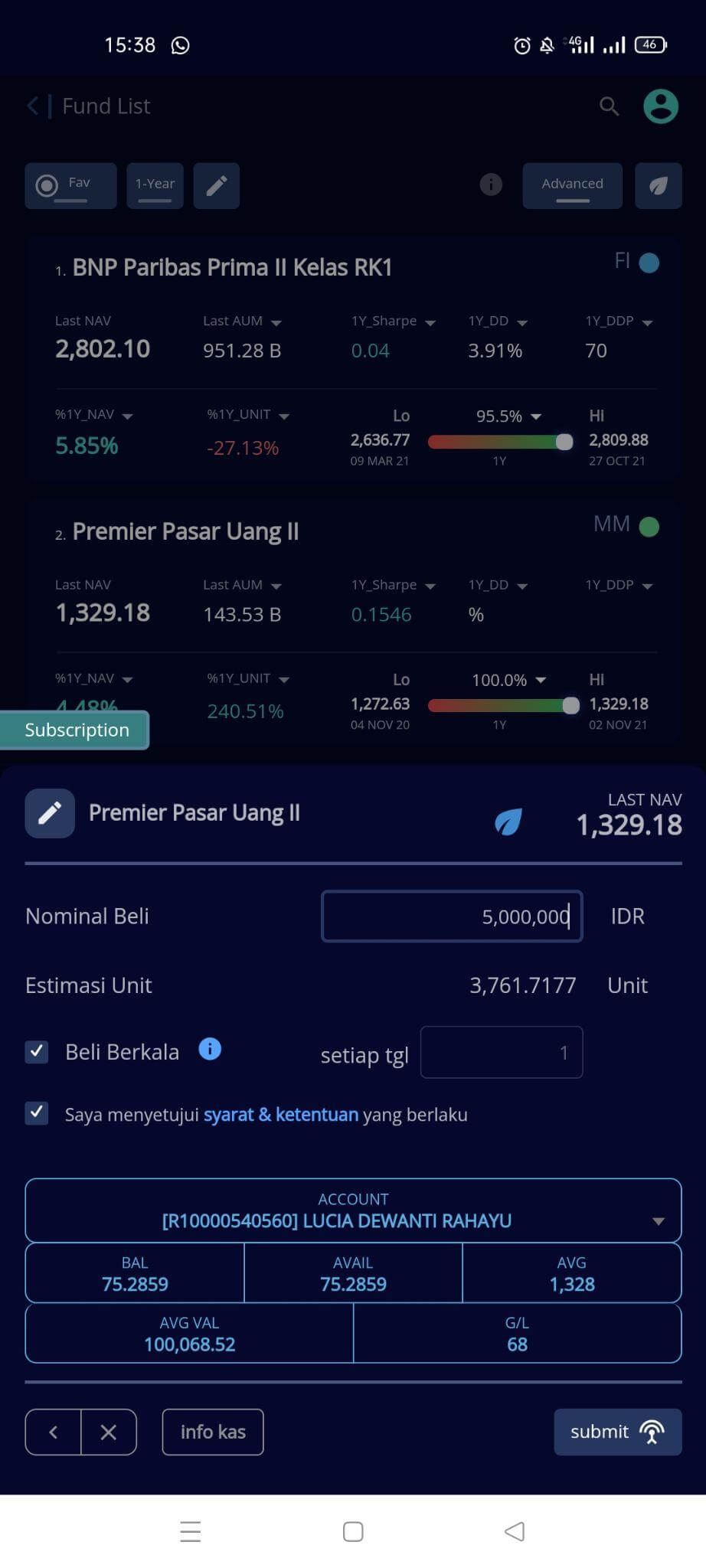Switch to Advanced view
Screen dimensions: 706x1568
(572, 185)
